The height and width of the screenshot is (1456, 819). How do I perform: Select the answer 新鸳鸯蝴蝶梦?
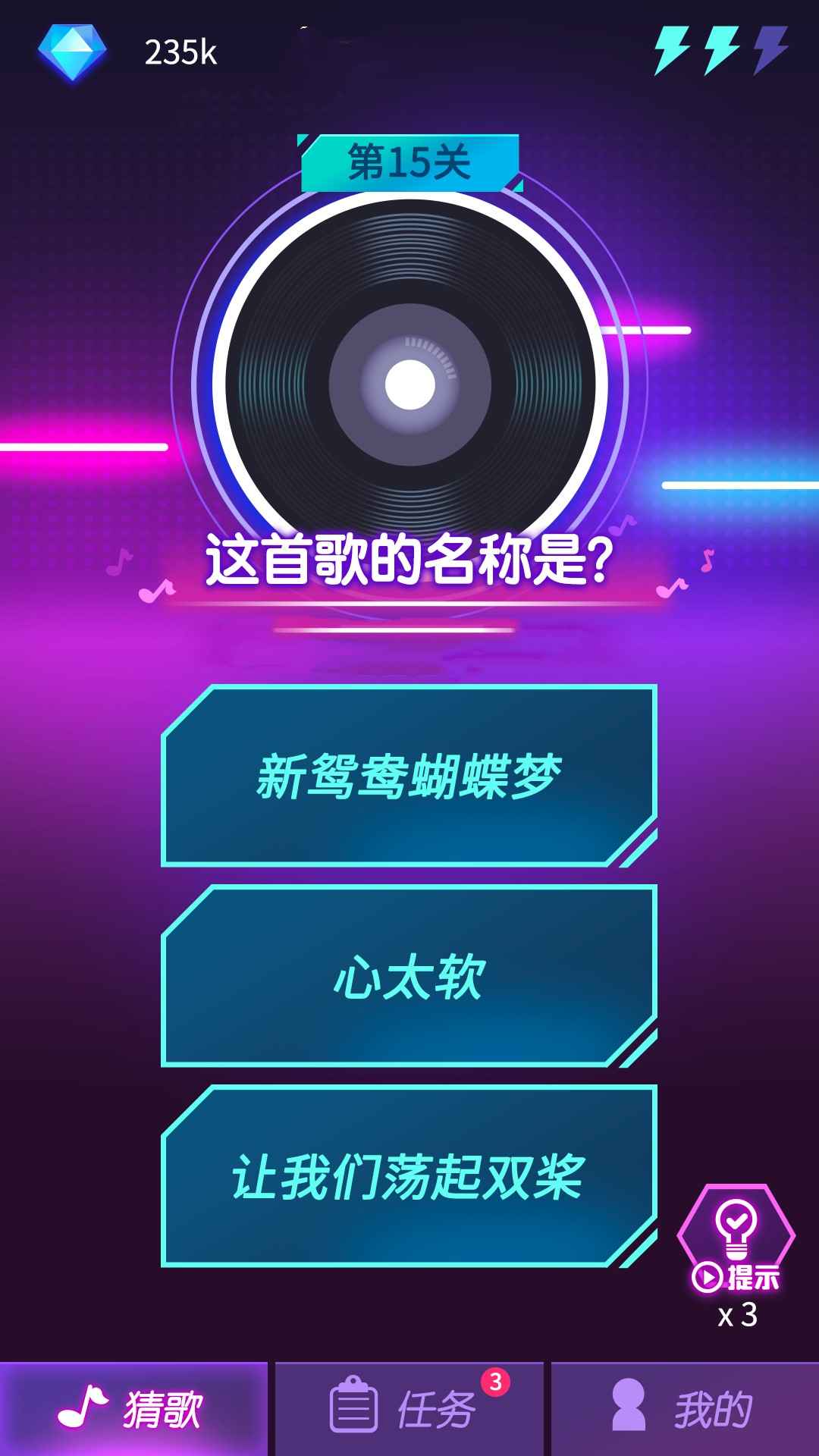(409, 773)
